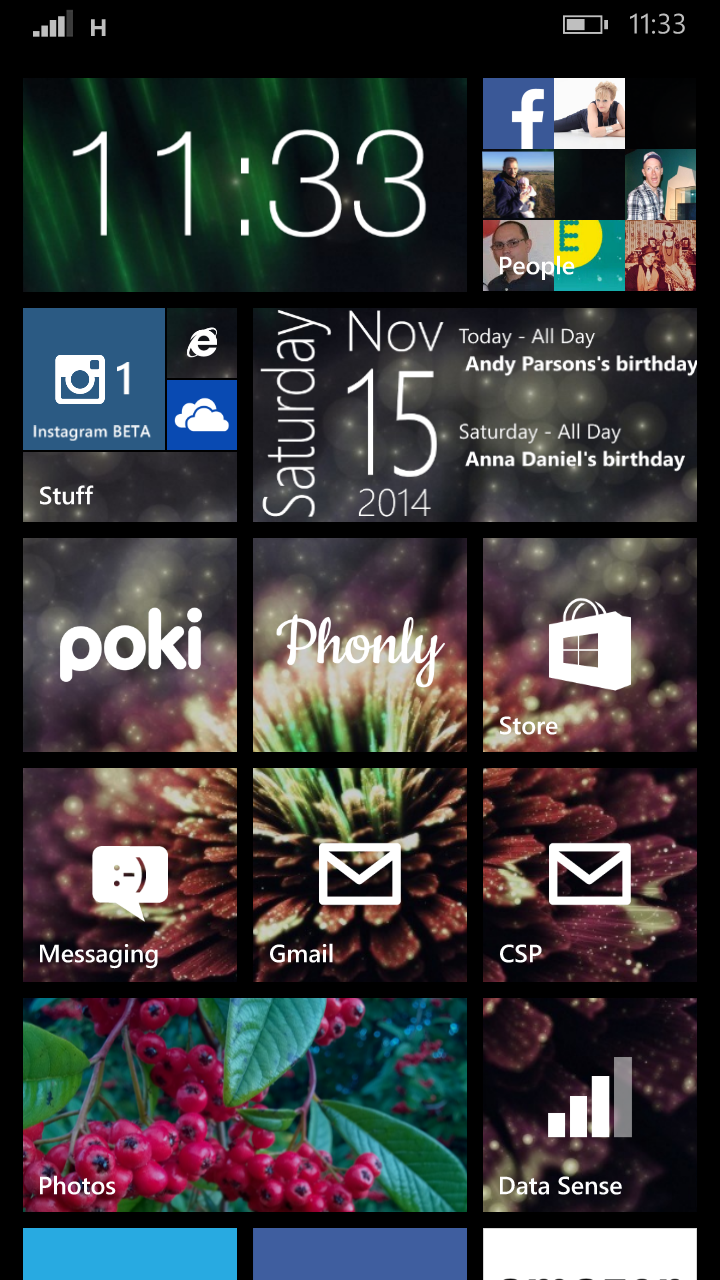Viewport: 720px width, 1280px height.
Task: Expand the Stuff folder
Action: pyautogui.click(x=129, y=488)
